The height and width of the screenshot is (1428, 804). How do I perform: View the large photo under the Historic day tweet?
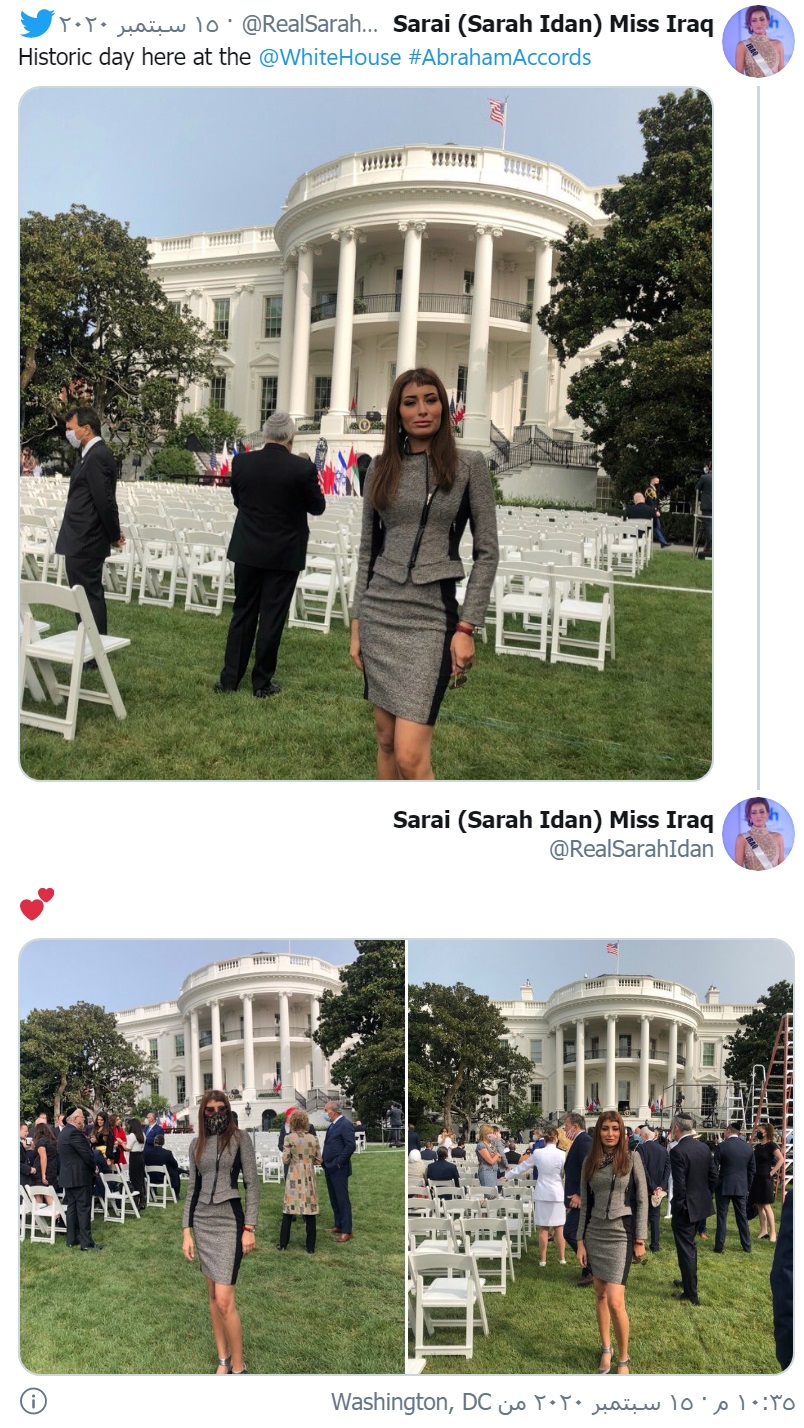366,433
